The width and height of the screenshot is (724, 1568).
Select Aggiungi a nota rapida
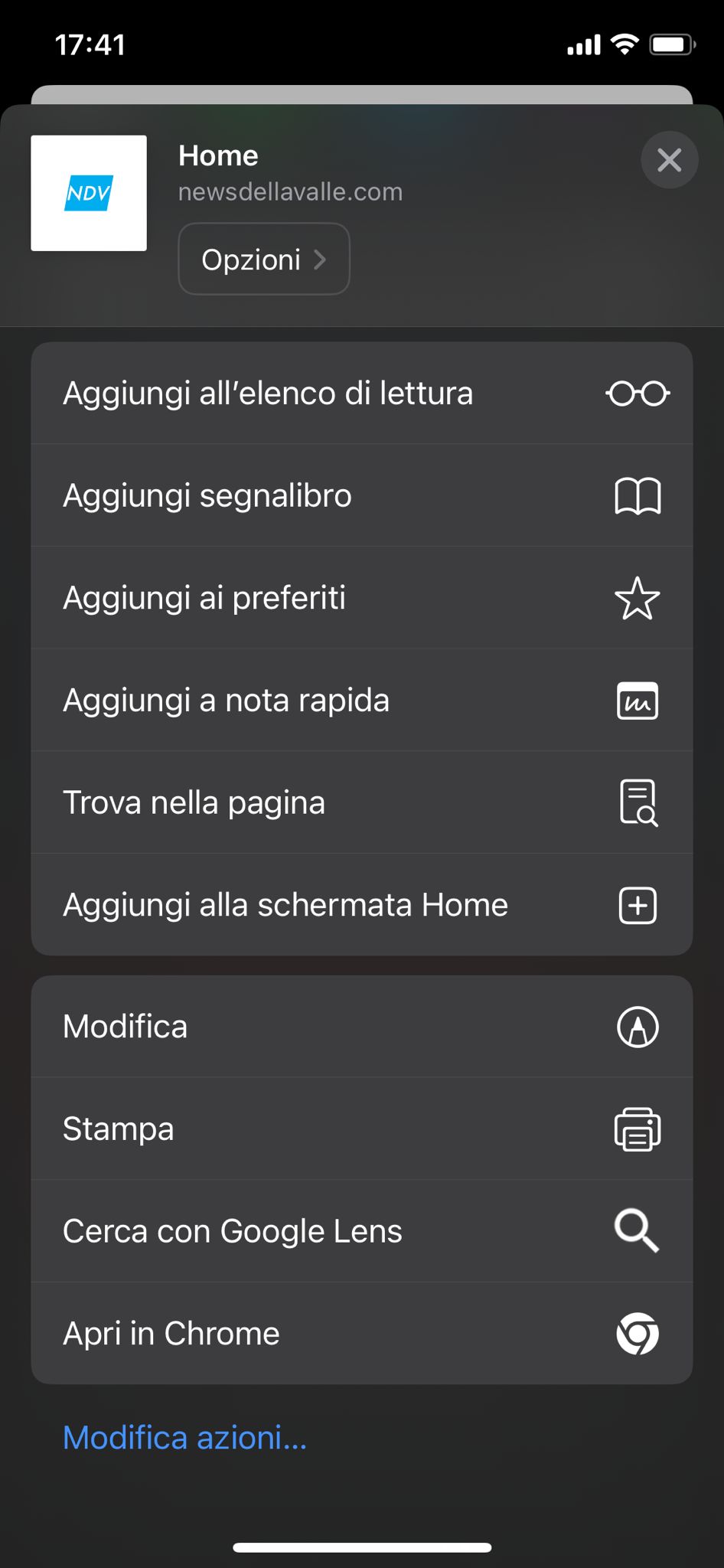click(362, 701)
